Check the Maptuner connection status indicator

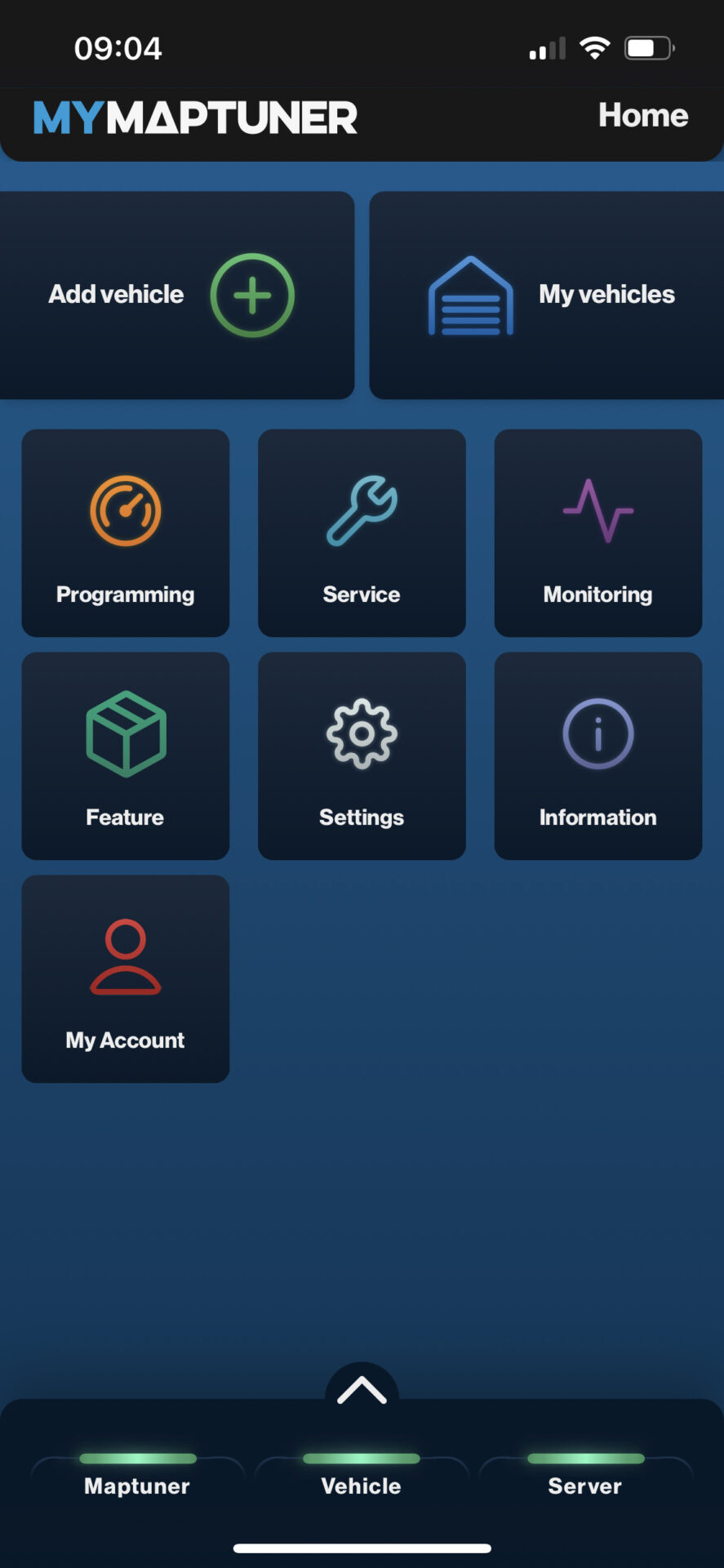136,1458
